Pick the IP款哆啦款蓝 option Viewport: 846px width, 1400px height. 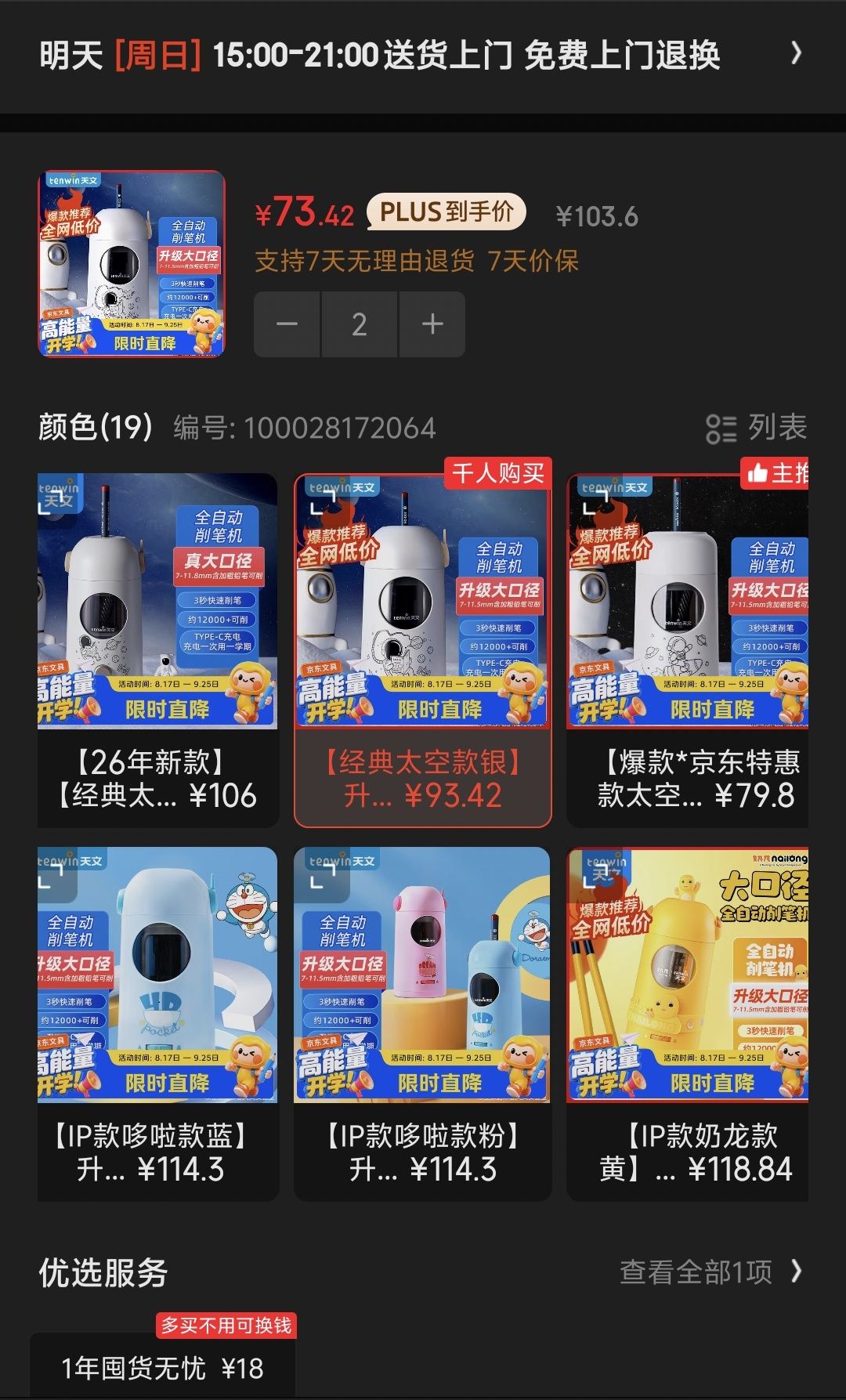[x=158, y=1023]
